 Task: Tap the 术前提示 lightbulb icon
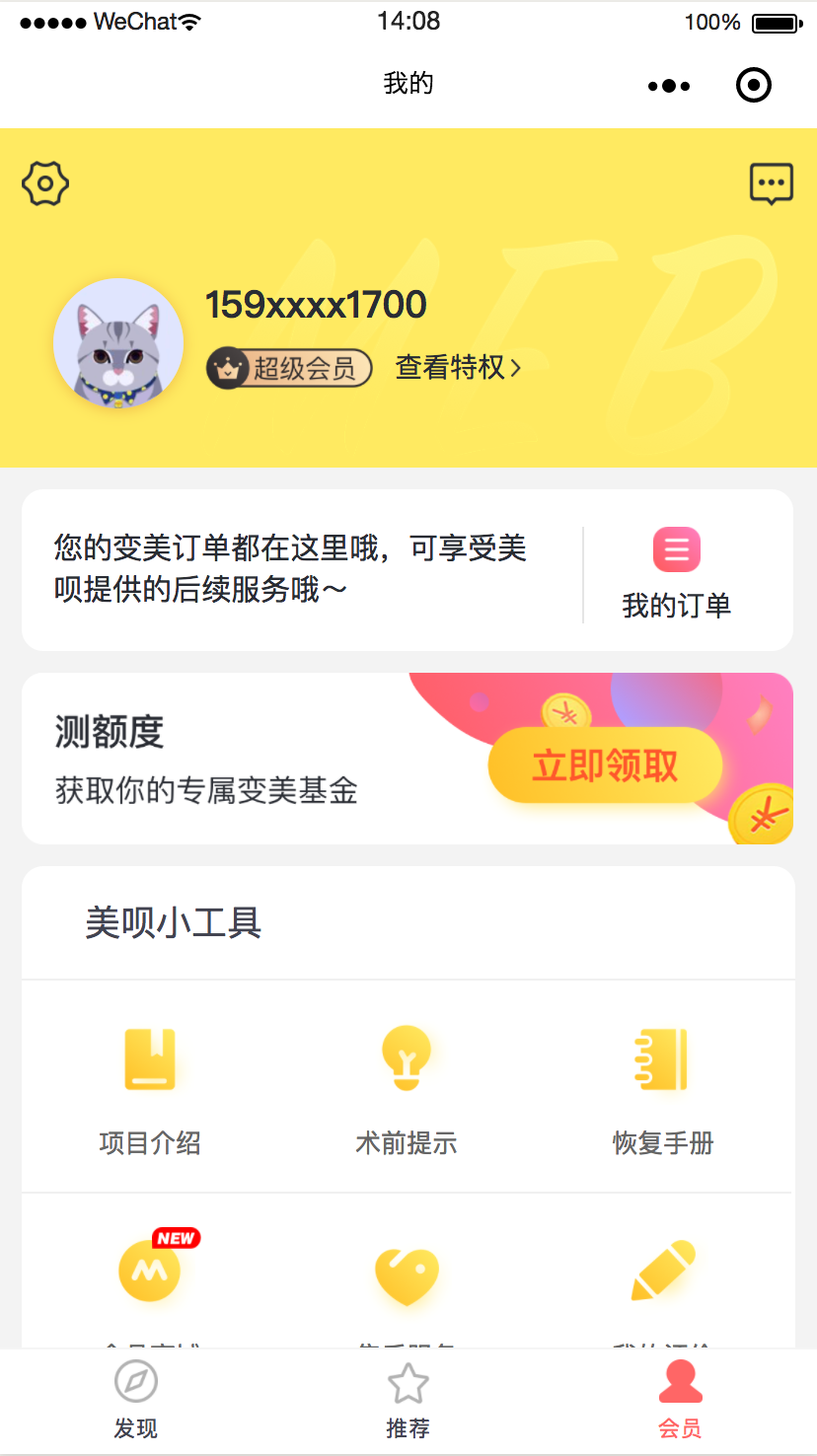pos(407,1058)
